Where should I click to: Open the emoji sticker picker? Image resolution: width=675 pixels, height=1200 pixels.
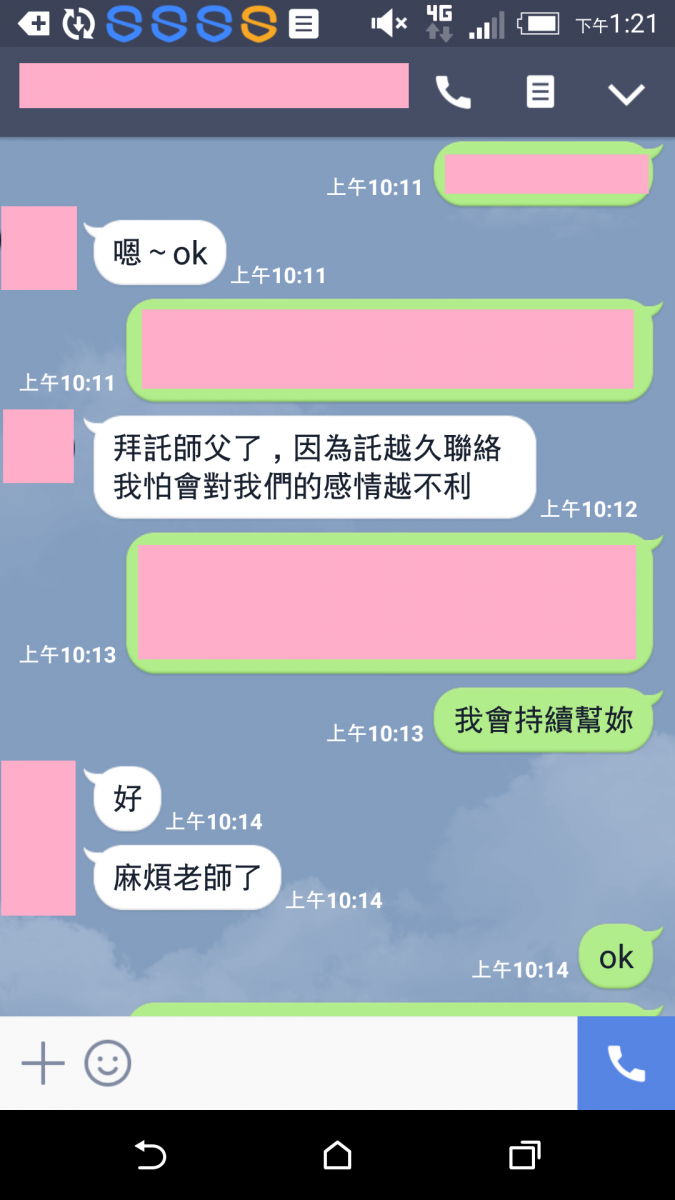point(108,1063)
